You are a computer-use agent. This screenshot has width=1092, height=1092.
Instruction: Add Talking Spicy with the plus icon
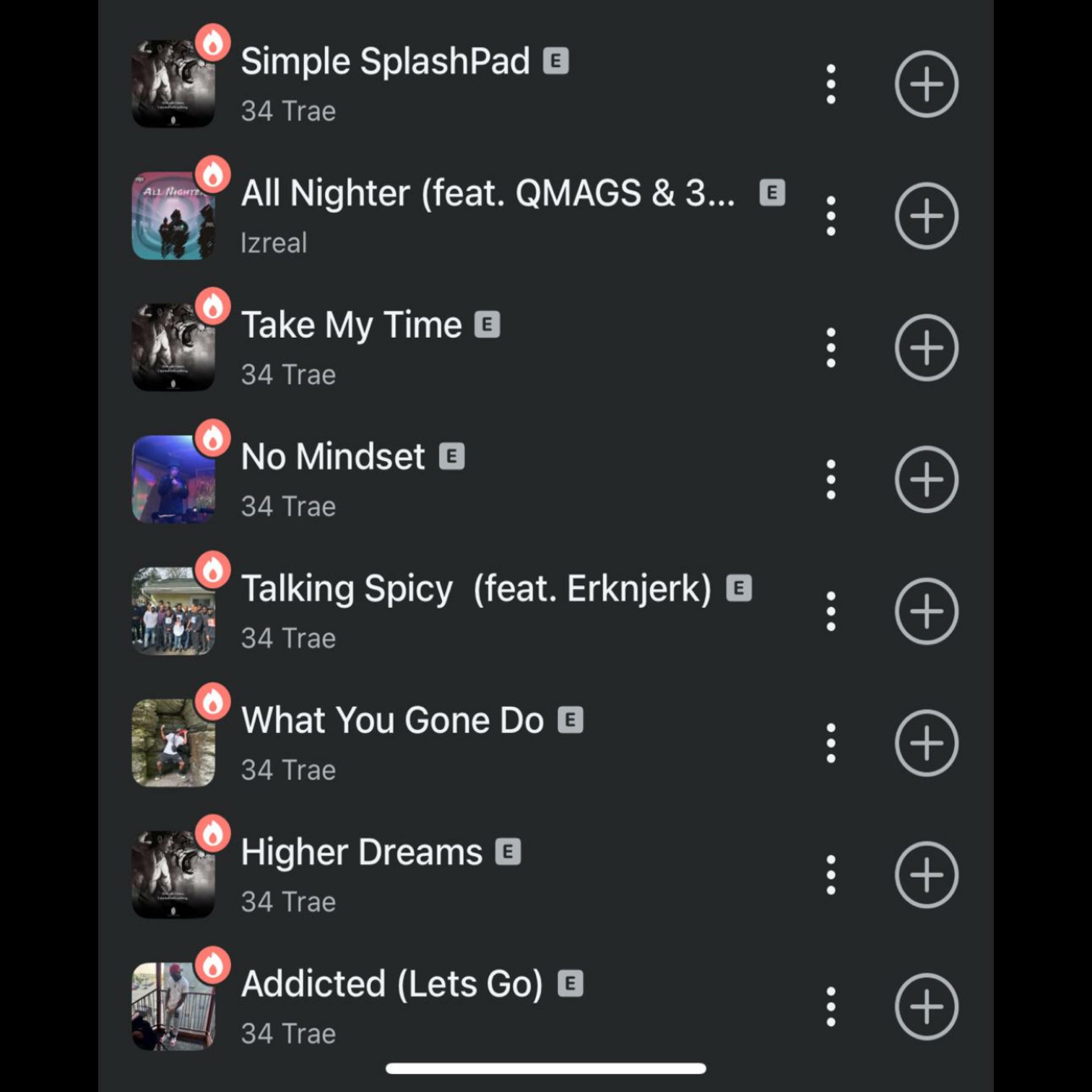coord(926,611)
